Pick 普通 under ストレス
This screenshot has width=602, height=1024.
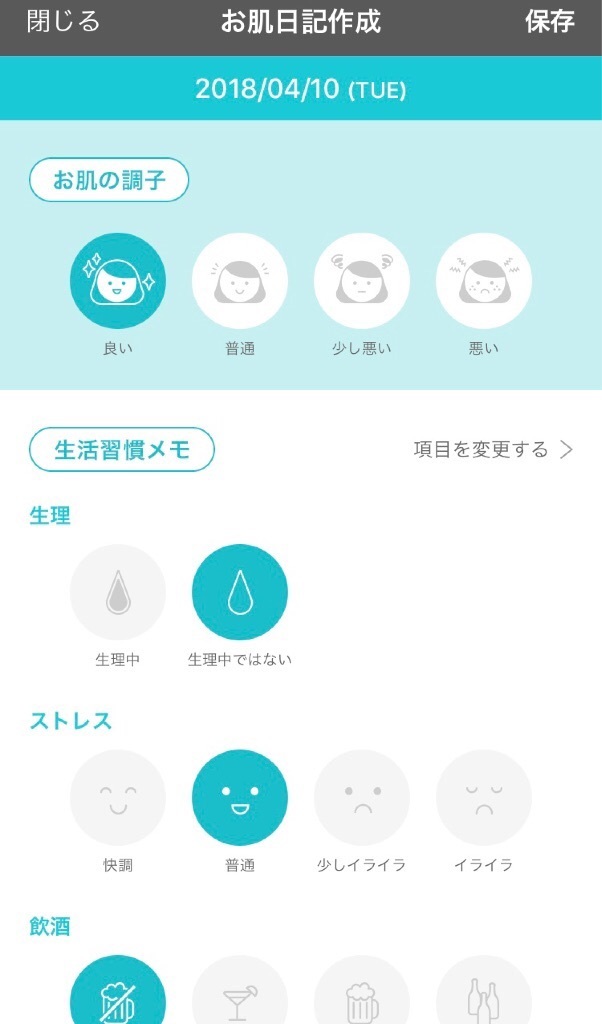(240, 798)
